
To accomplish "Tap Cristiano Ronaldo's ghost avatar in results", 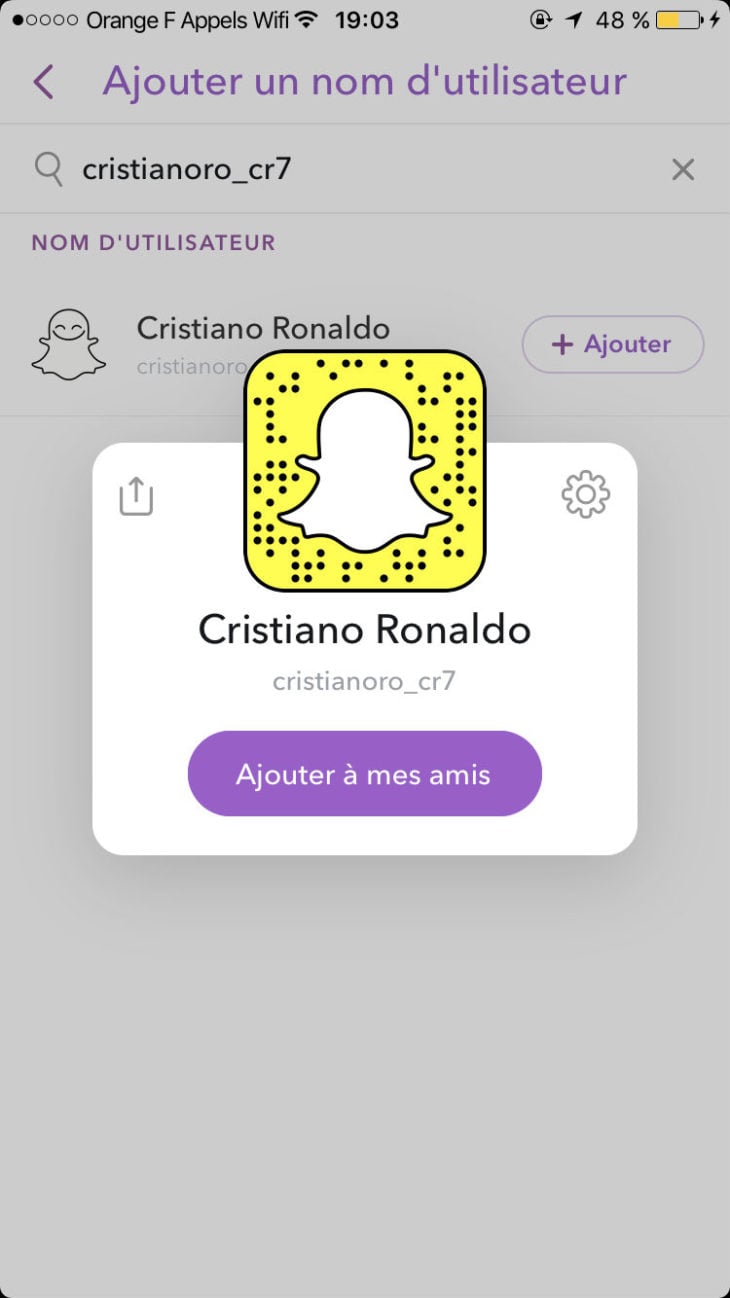I will coord(68,344).
